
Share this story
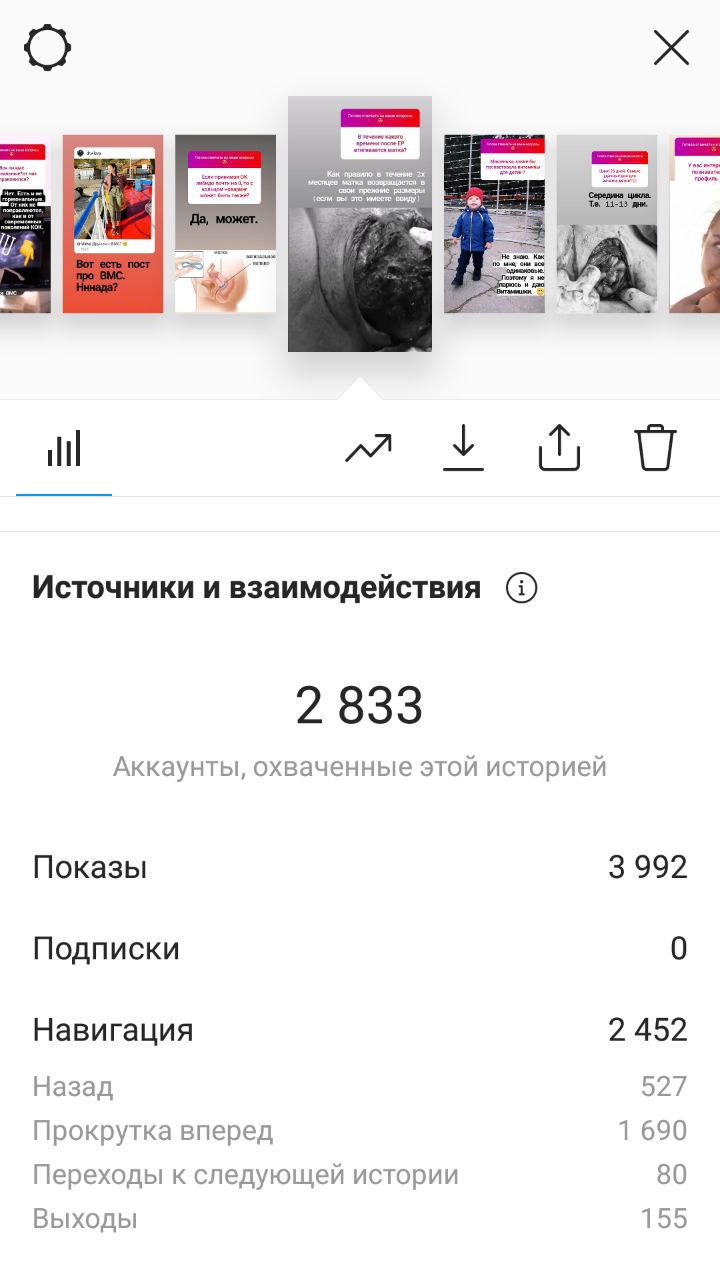pos(559,448)
